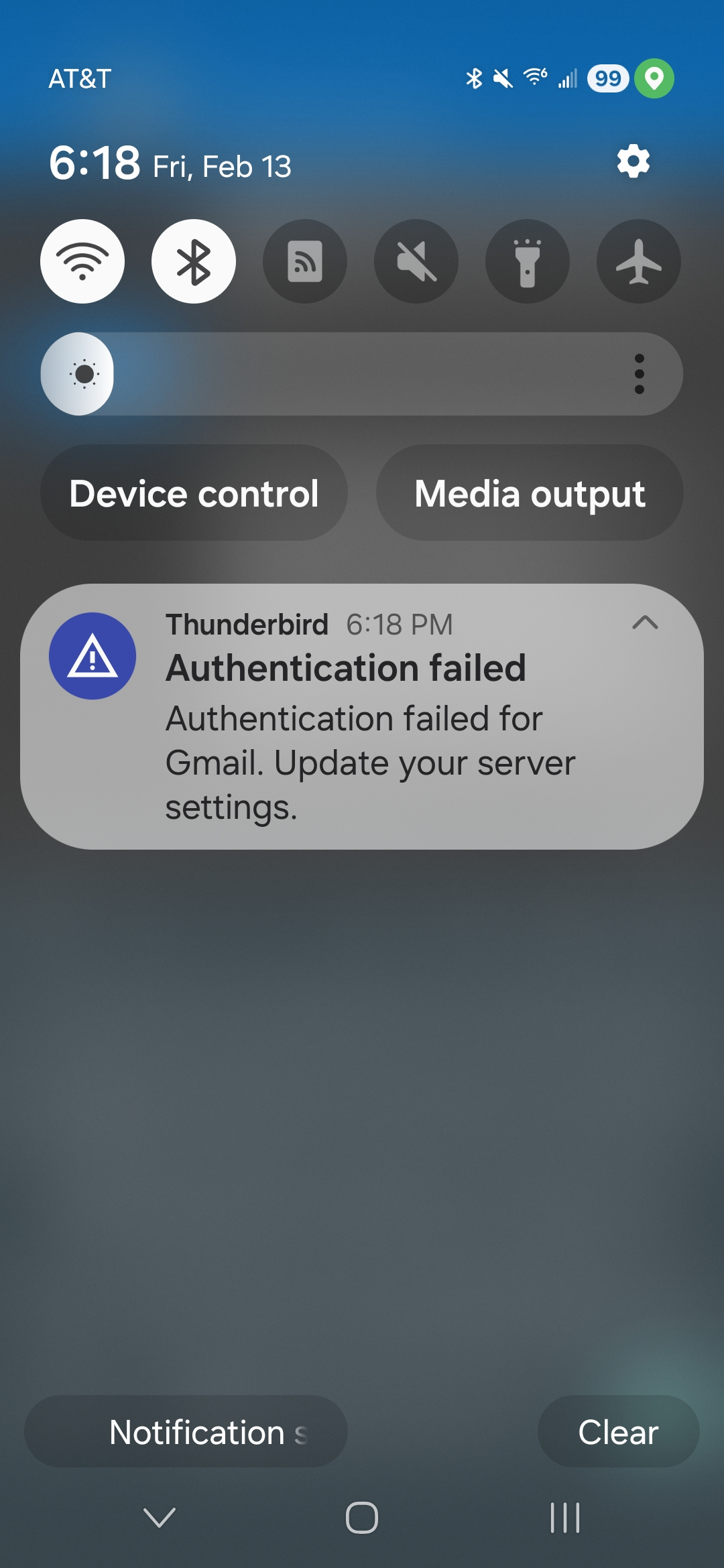Image resolution: width=724 pixels, height=1568 pixels.
Task: Enable airplane mode
Action: [x=639, y=261]
